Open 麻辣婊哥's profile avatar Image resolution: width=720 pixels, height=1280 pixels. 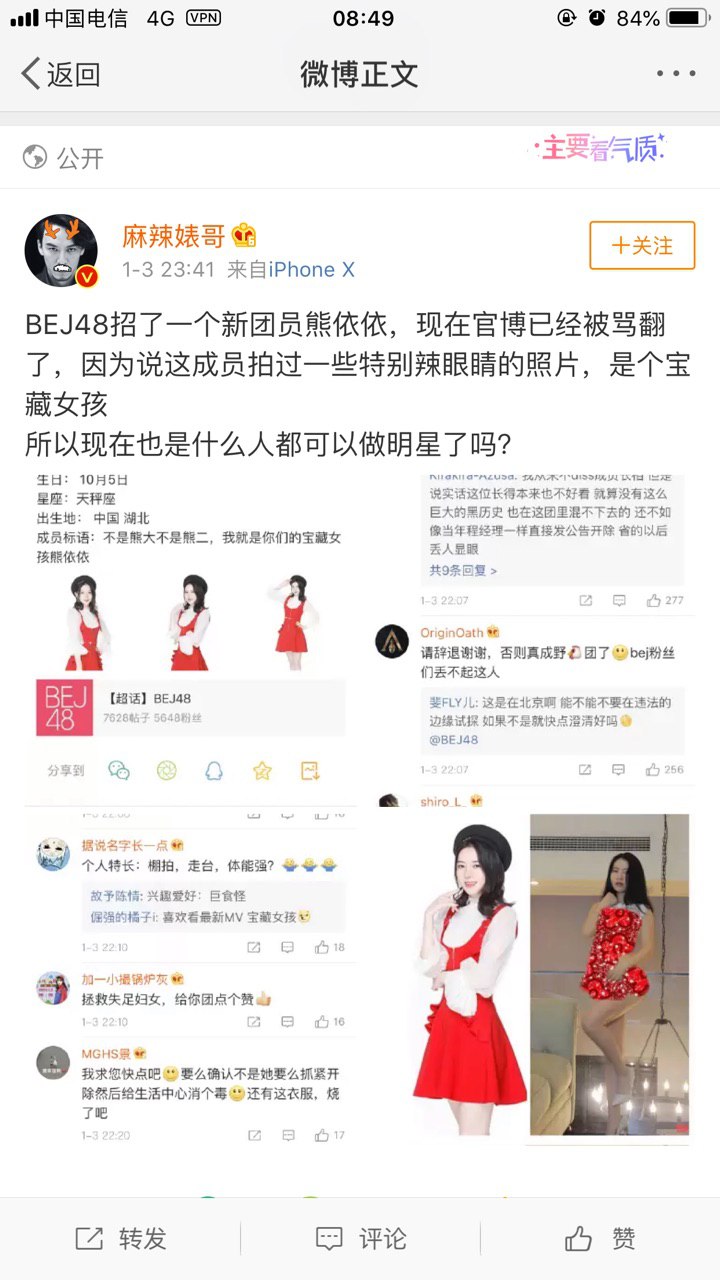tap(61, 250)
